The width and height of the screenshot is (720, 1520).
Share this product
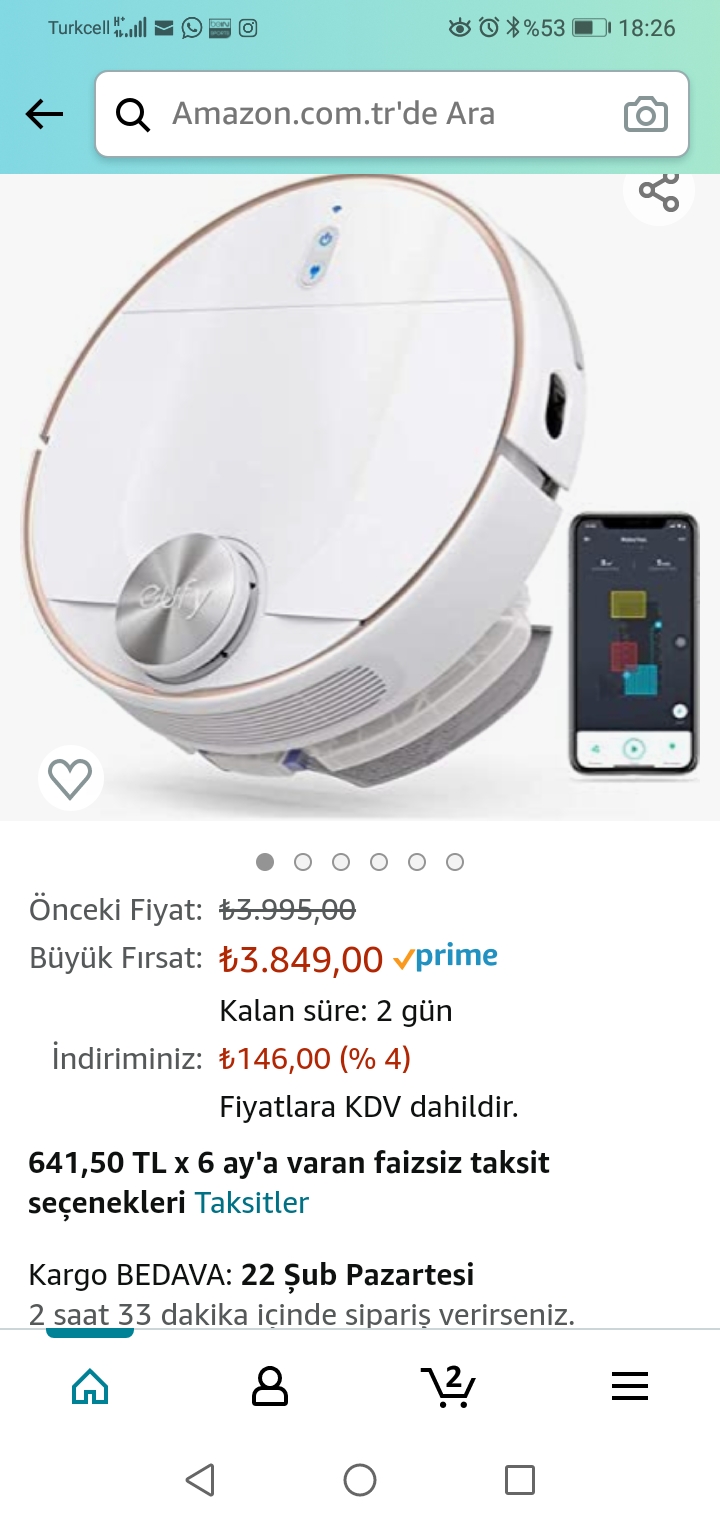pyautogui.click(x=659, y=191)
